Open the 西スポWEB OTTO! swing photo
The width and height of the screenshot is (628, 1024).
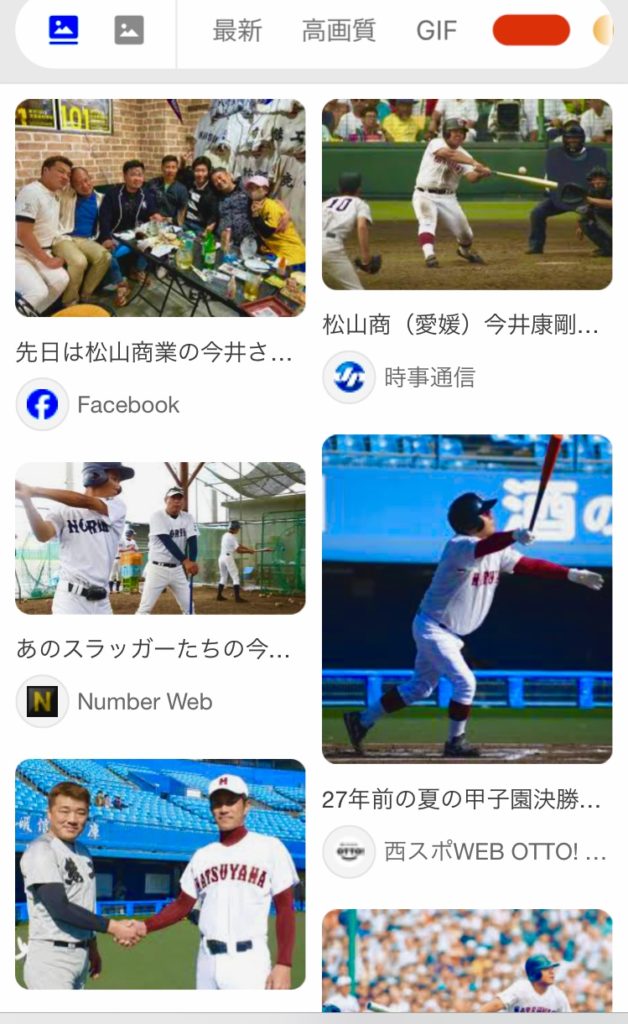(467, 598)
